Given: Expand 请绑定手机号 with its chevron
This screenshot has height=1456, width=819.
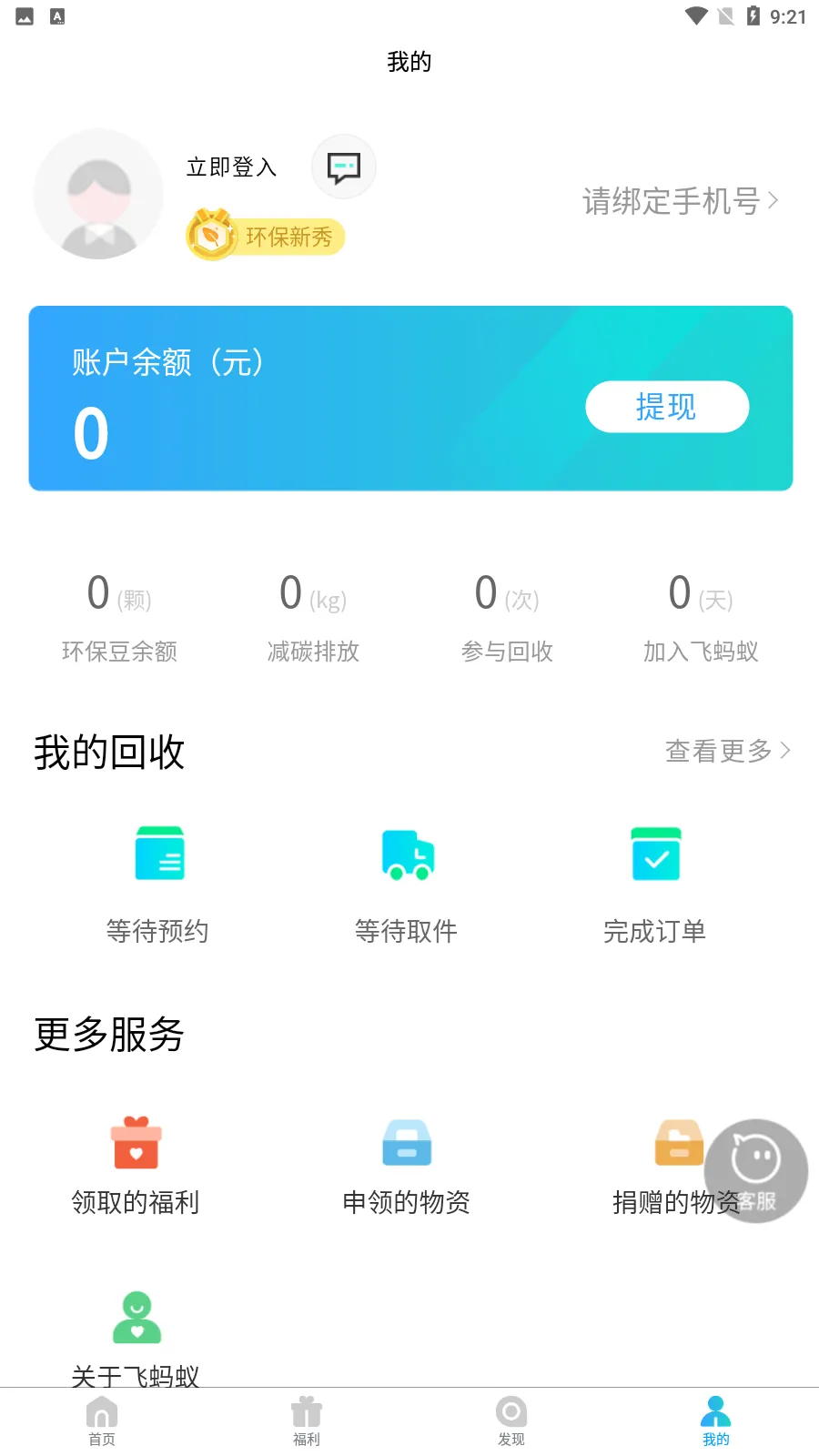Looking at the screenshot, I should [x=681, y=202].
